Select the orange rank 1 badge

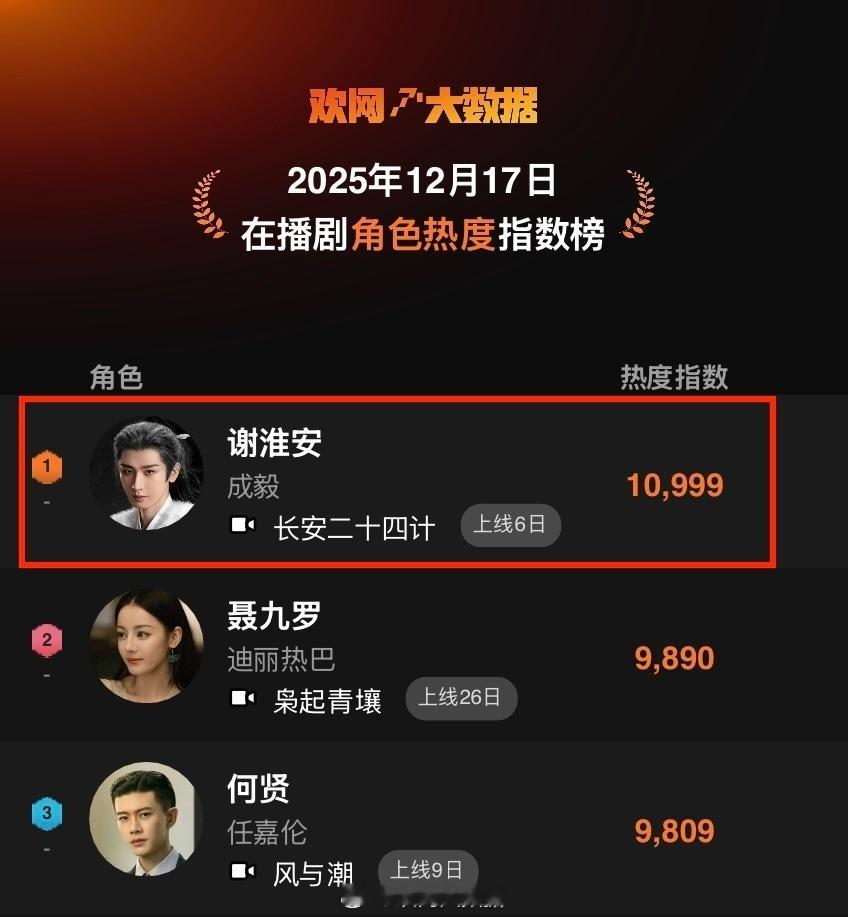click(47, 465)
